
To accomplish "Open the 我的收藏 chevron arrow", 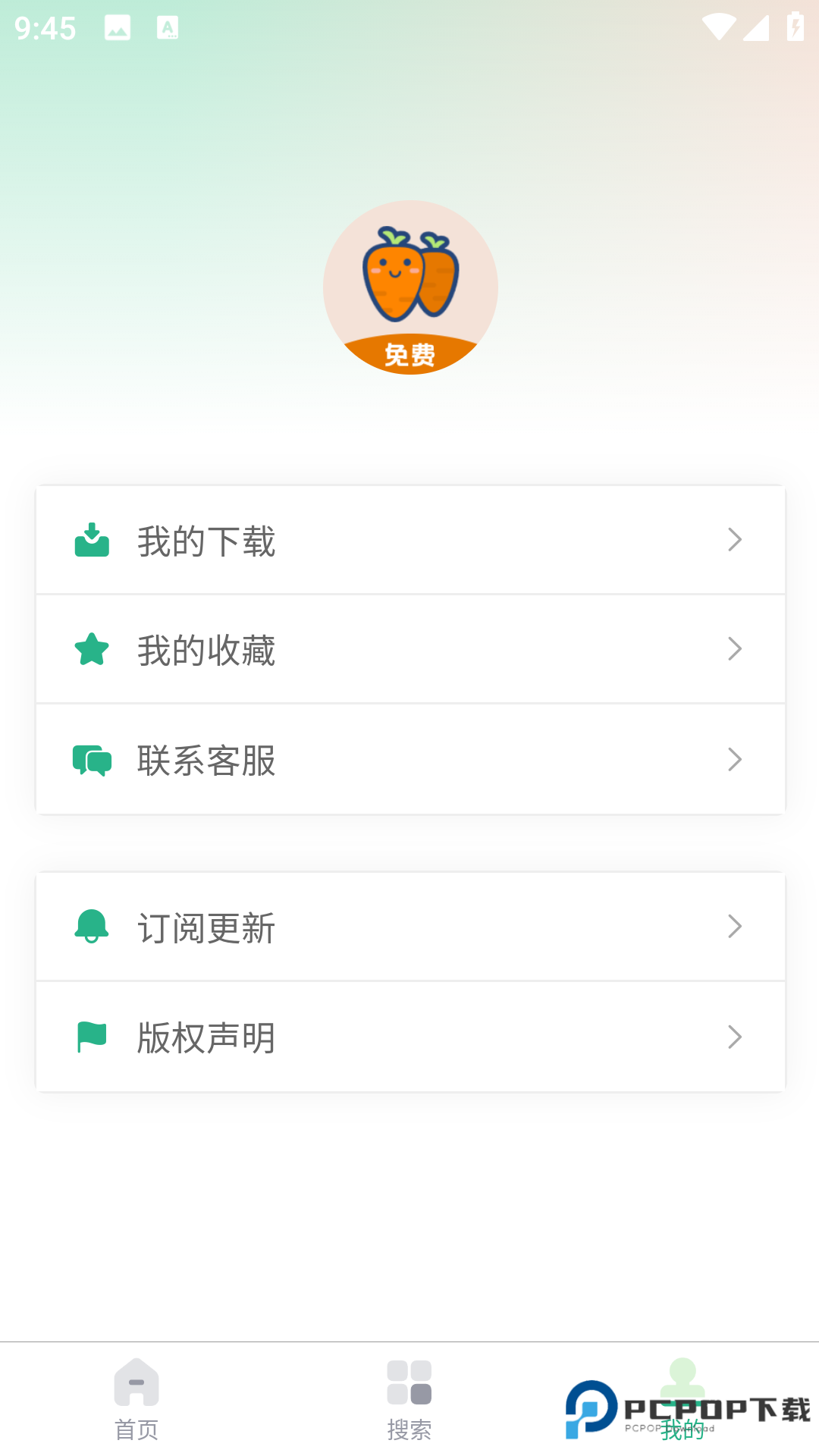I will [734, 649].
